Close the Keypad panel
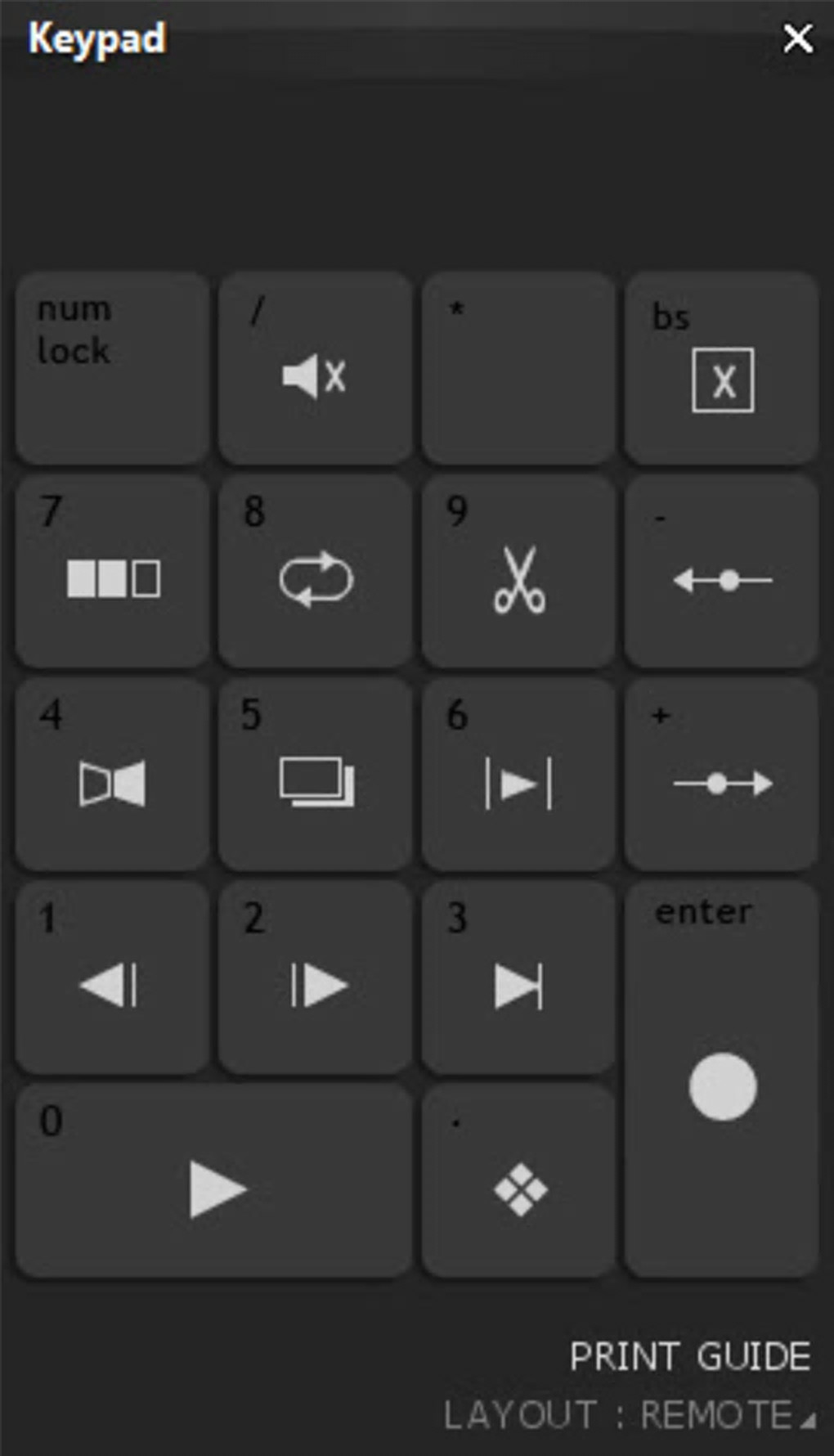The image size is (834, 1456). coord(797,38)
